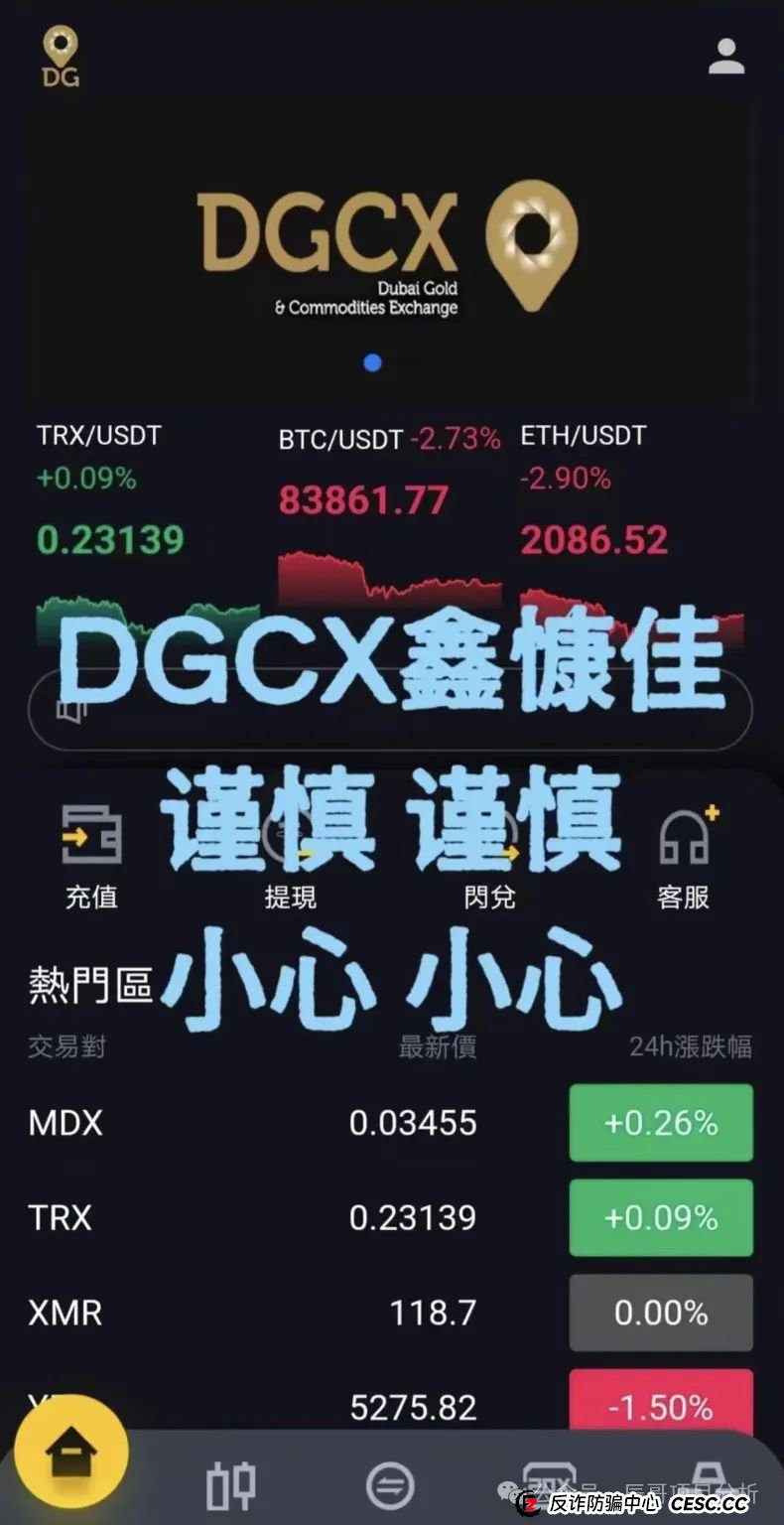Screen dimensions: 784x1525
Task: Open the user profile icon
Action: [x=726, y=57]
